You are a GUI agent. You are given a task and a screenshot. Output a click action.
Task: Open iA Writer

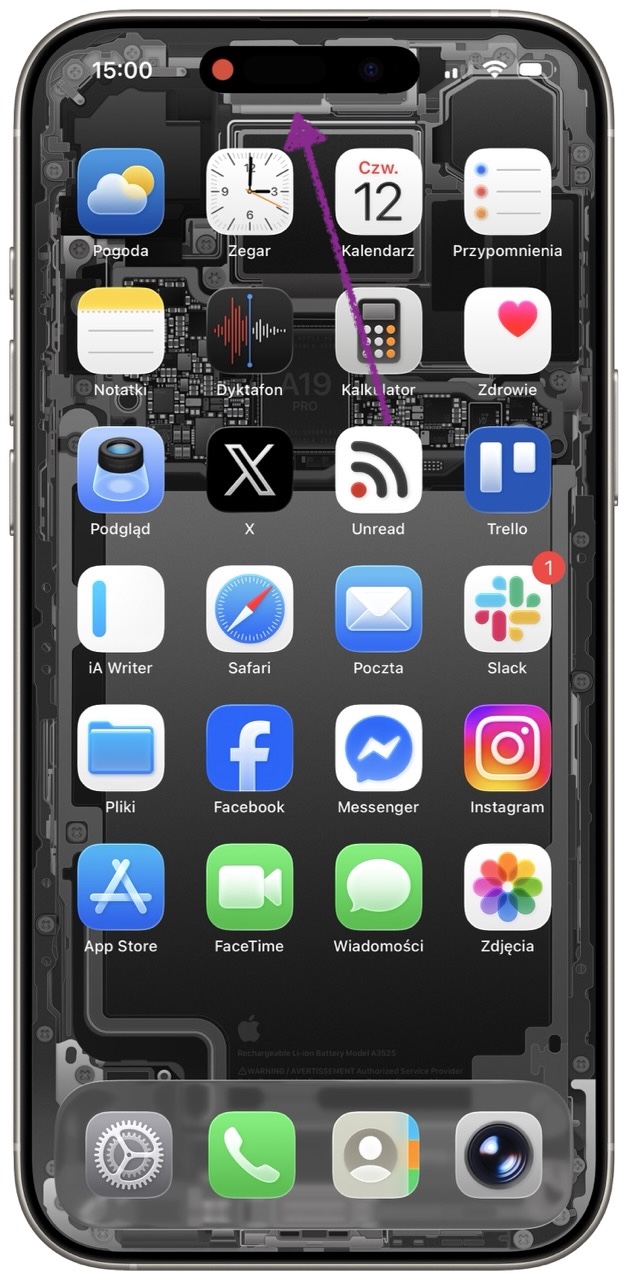click(121, 609)
